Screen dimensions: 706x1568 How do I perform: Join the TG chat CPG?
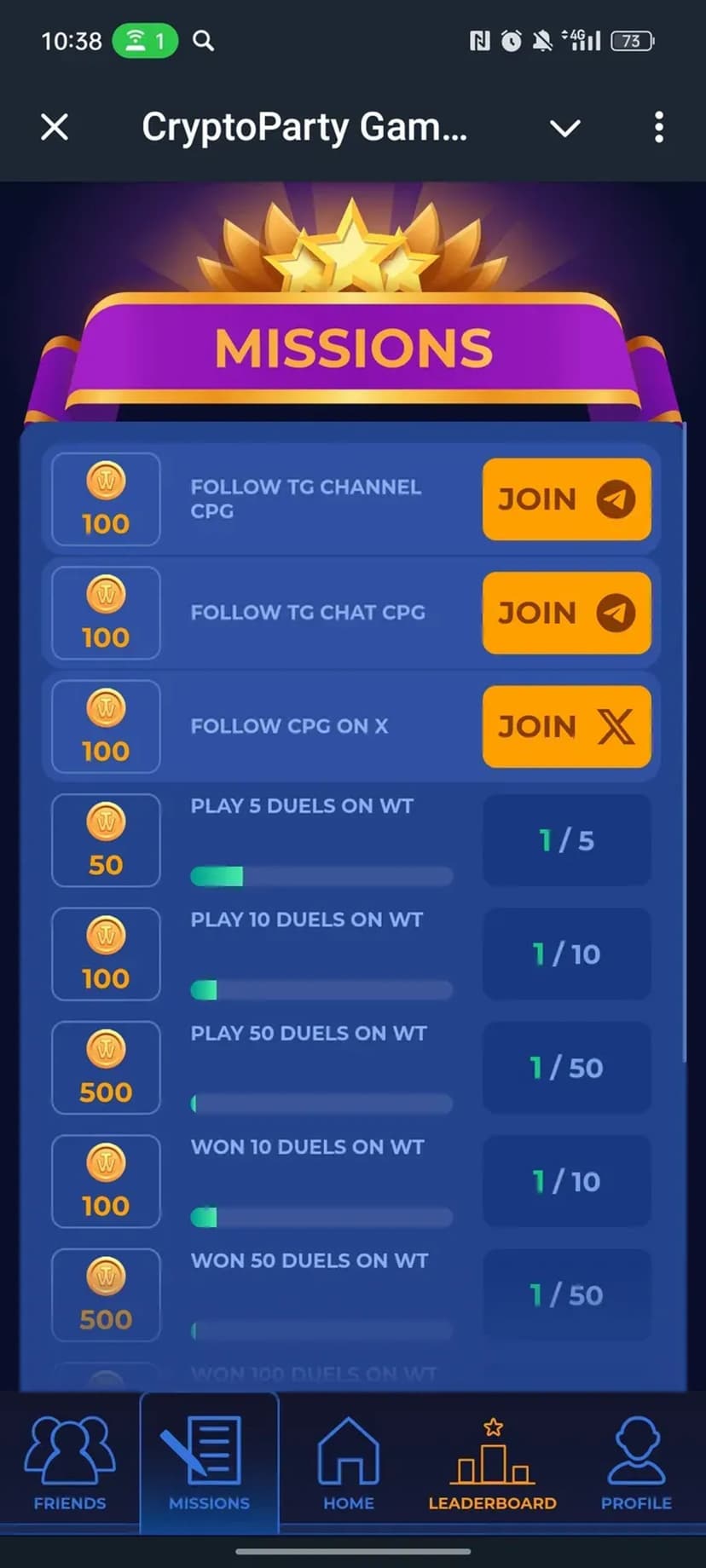tap(566, 613)
